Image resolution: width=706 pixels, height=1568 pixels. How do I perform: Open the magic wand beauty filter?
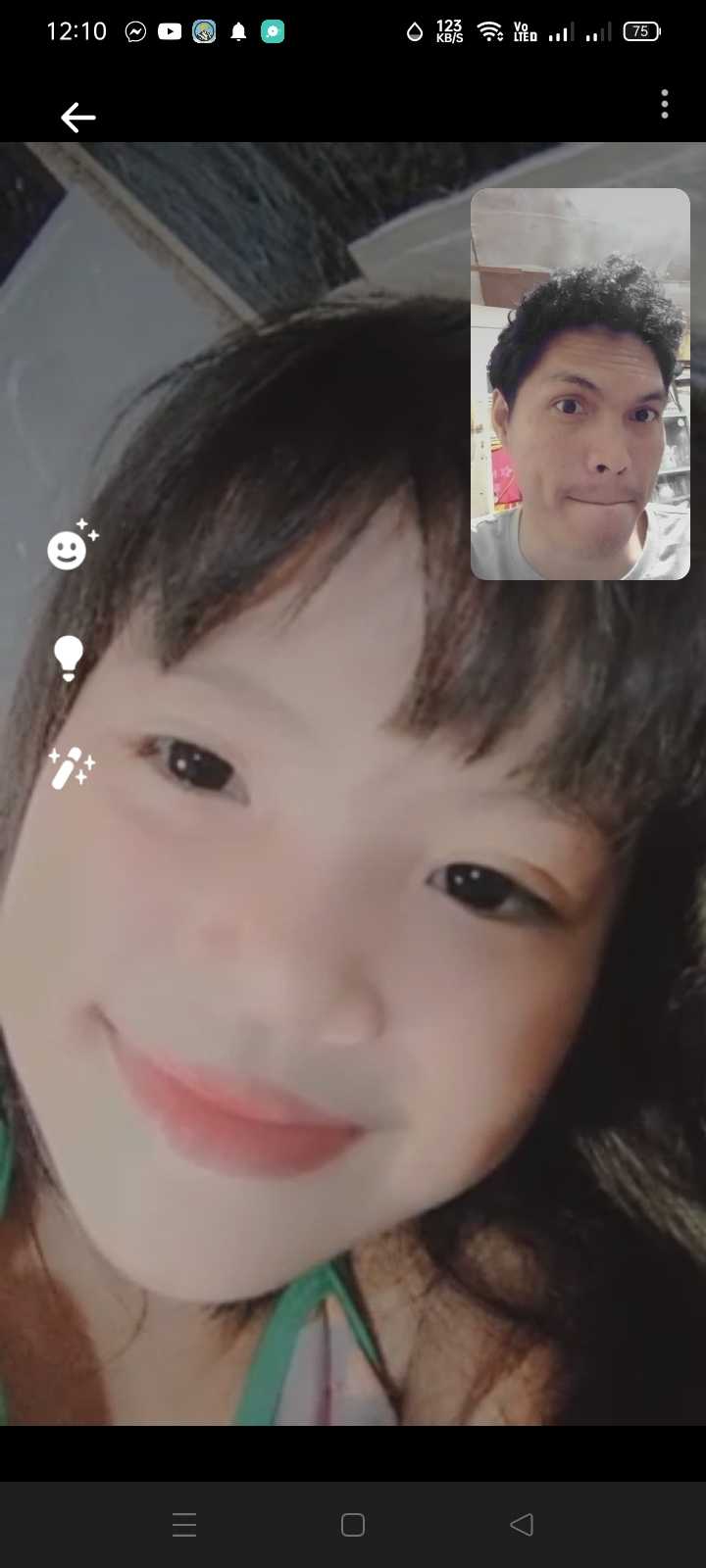[71, 767]
